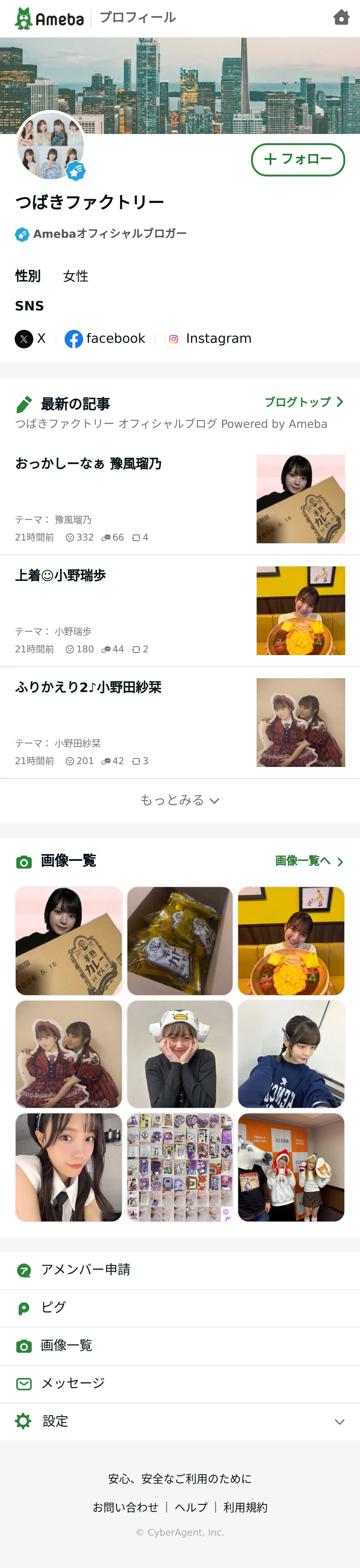View the penguin hat photo
This screenshot has width=360, height=1568.
(x=179, y=1054)
